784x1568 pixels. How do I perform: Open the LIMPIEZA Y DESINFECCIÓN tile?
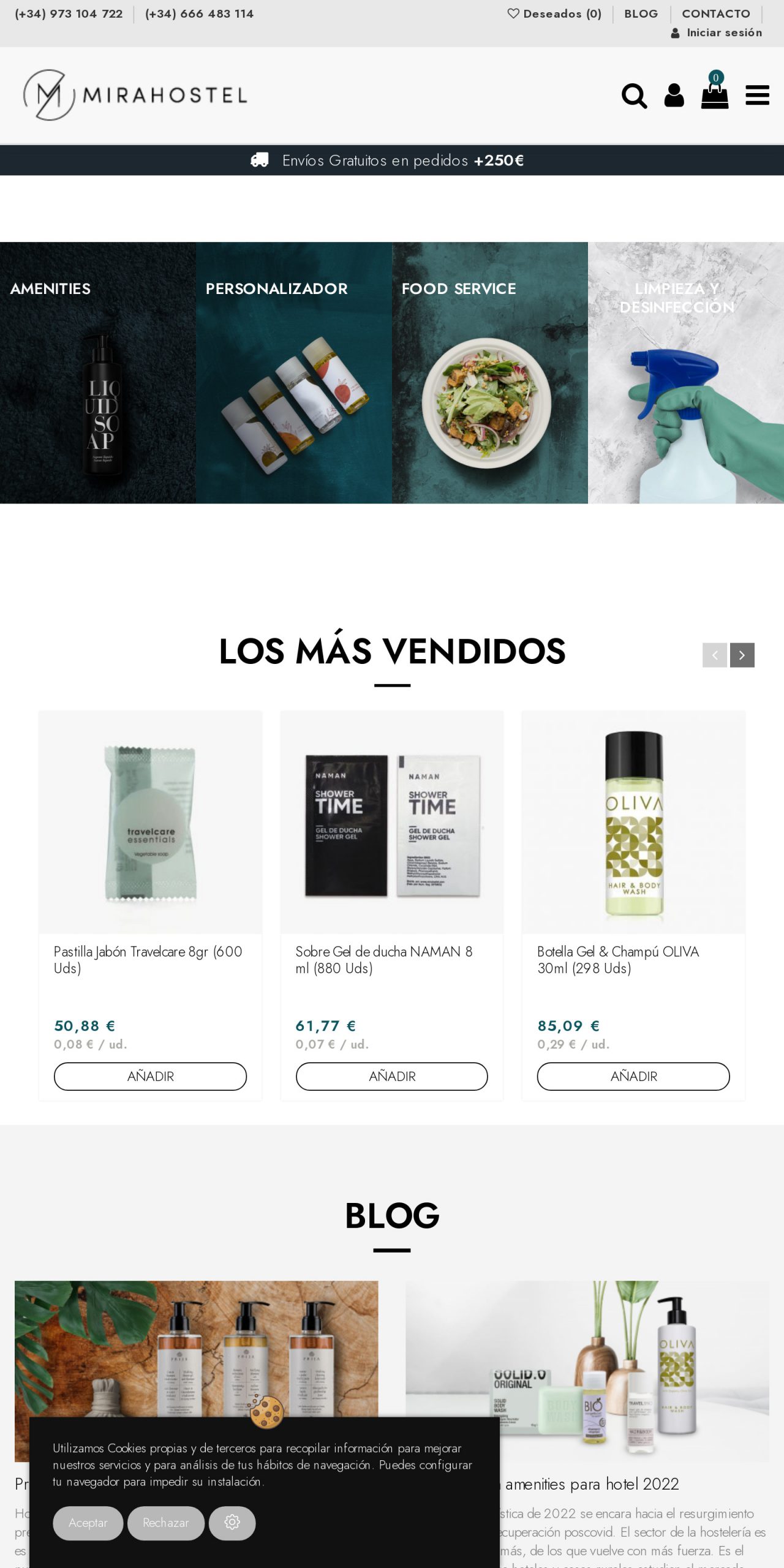[x=686, y=372]
